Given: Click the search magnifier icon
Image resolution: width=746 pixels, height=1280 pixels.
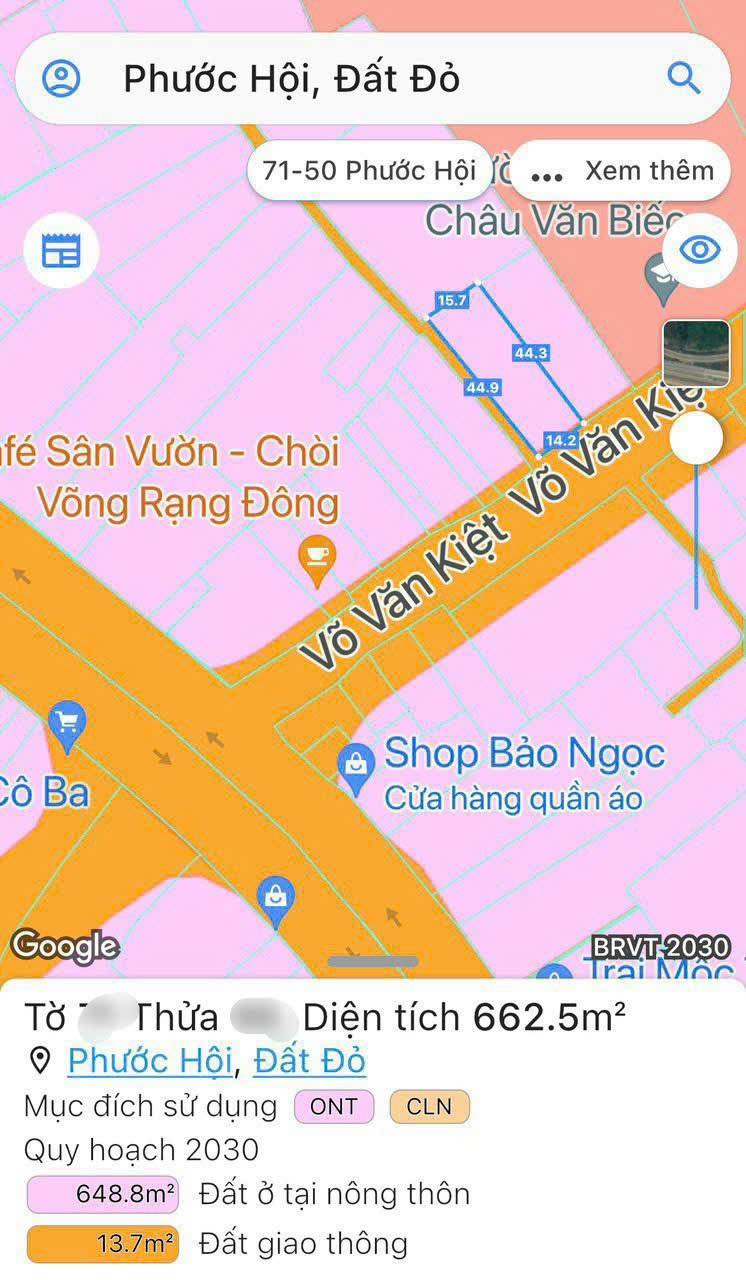Looking at the screenshot, I should coord(684,79).
